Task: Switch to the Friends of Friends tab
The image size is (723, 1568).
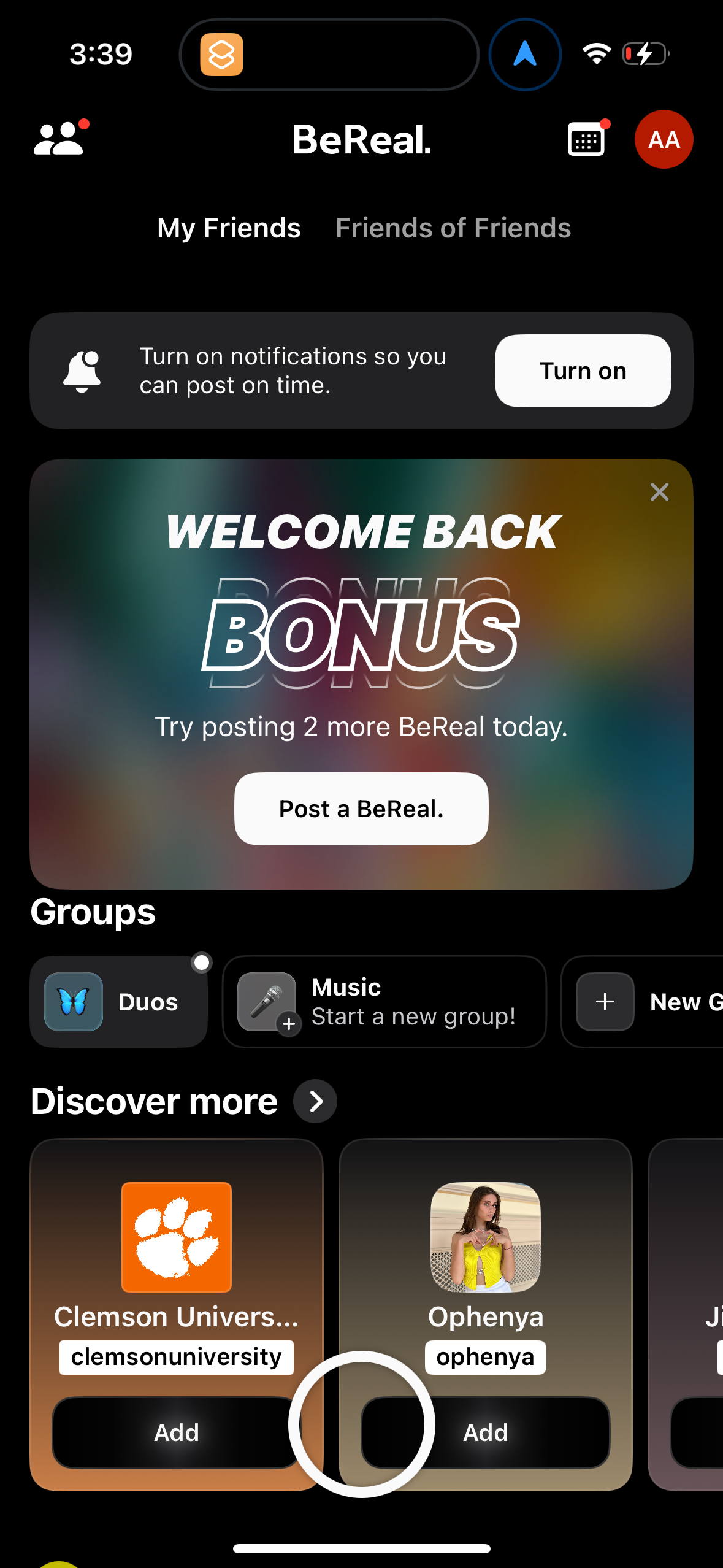Action: point(453,228)
